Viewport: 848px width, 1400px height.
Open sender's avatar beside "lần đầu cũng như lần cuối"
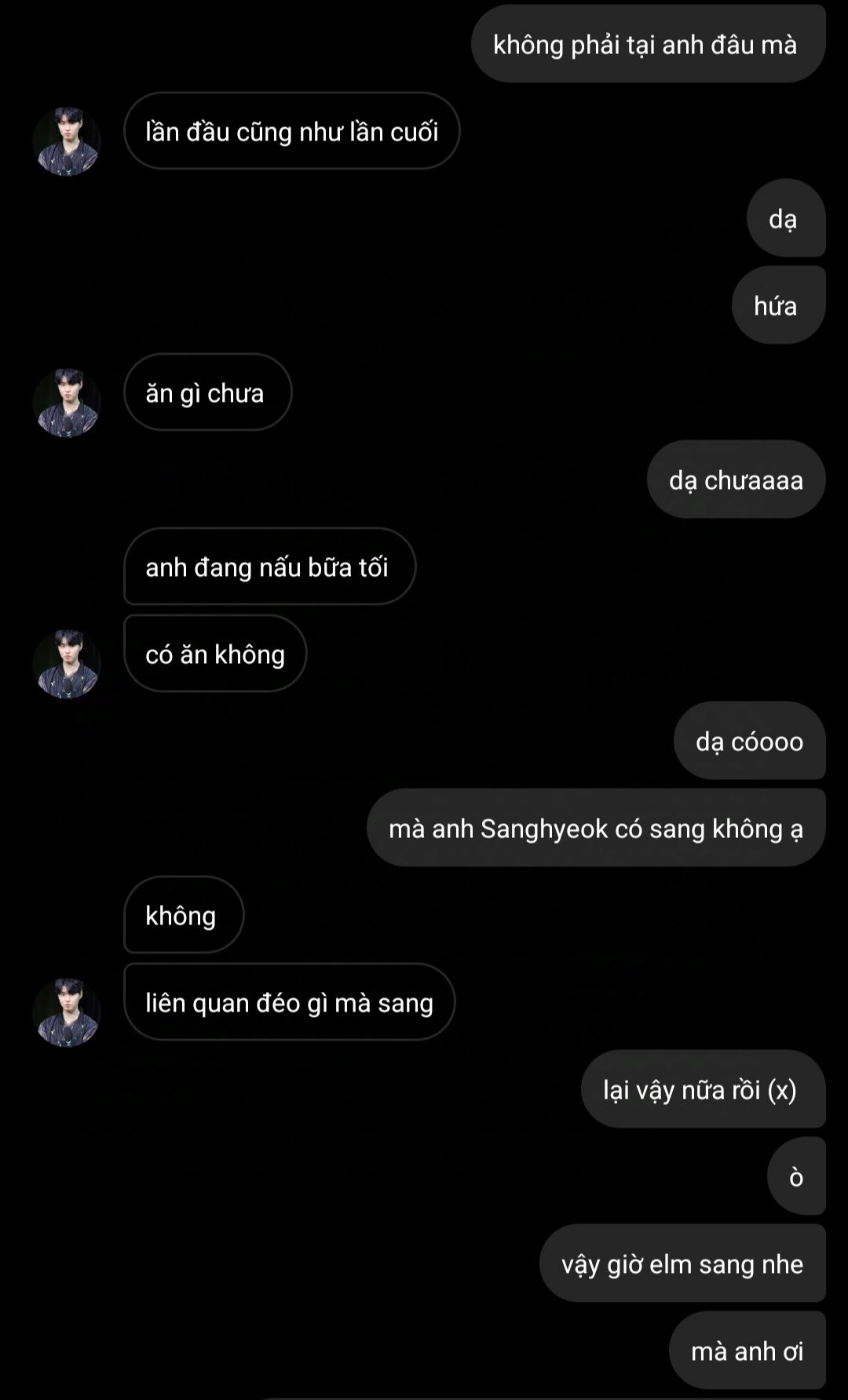67,141
